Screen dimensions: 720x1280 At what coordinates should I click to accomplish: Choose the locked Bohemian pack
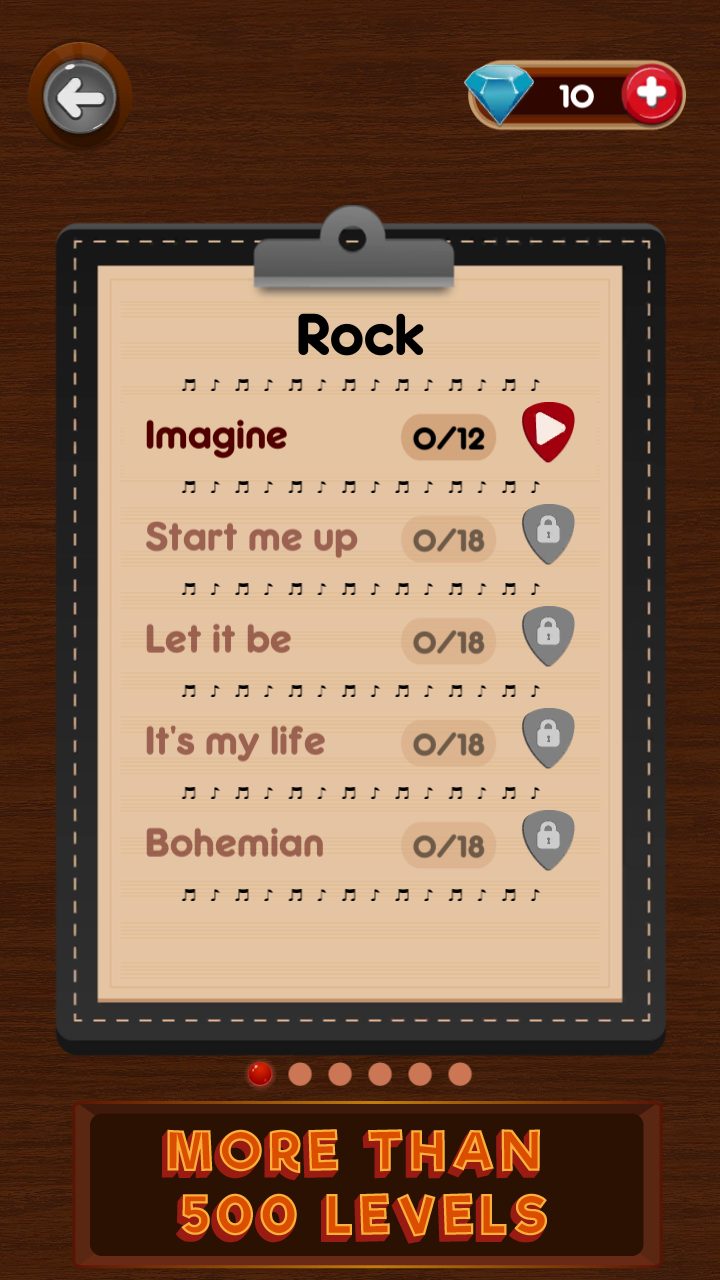(548, 839)
